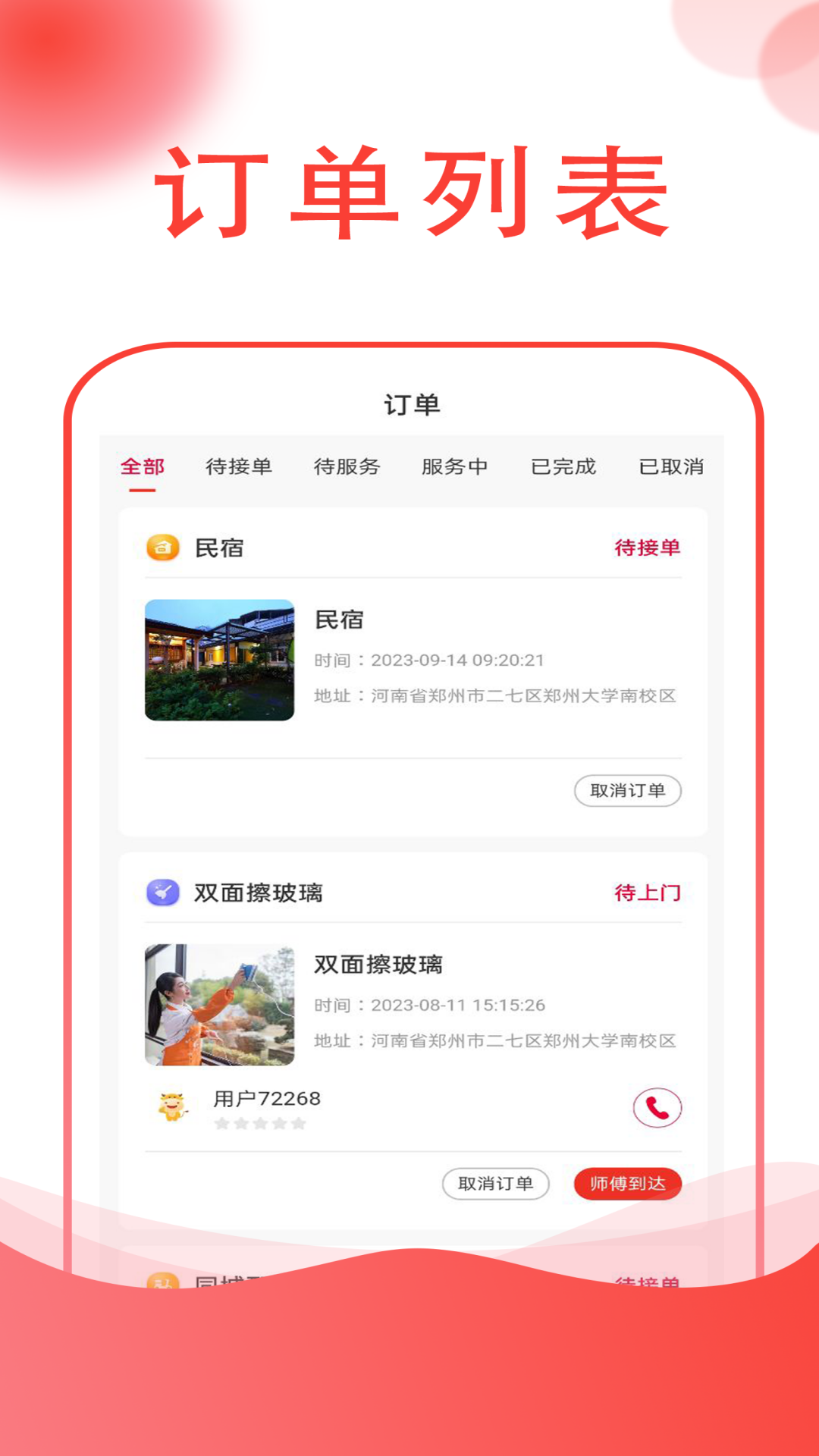Click the 民宿 homestay order category icon
The height and width of the screenshot is (1456, 819).
[x=163, y=548]
